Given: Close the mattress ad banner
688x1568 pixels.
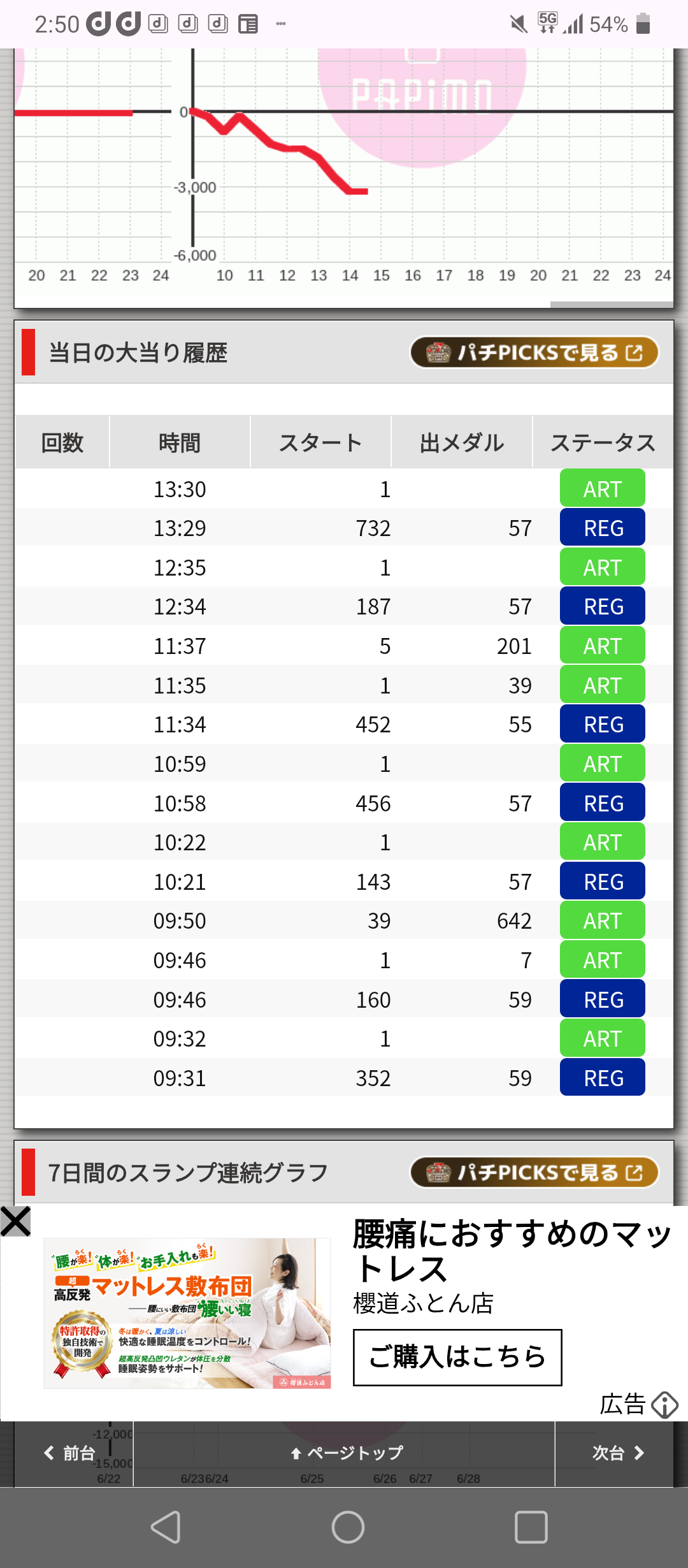Looking at the screenshot, I should [x=15, y=1221].
